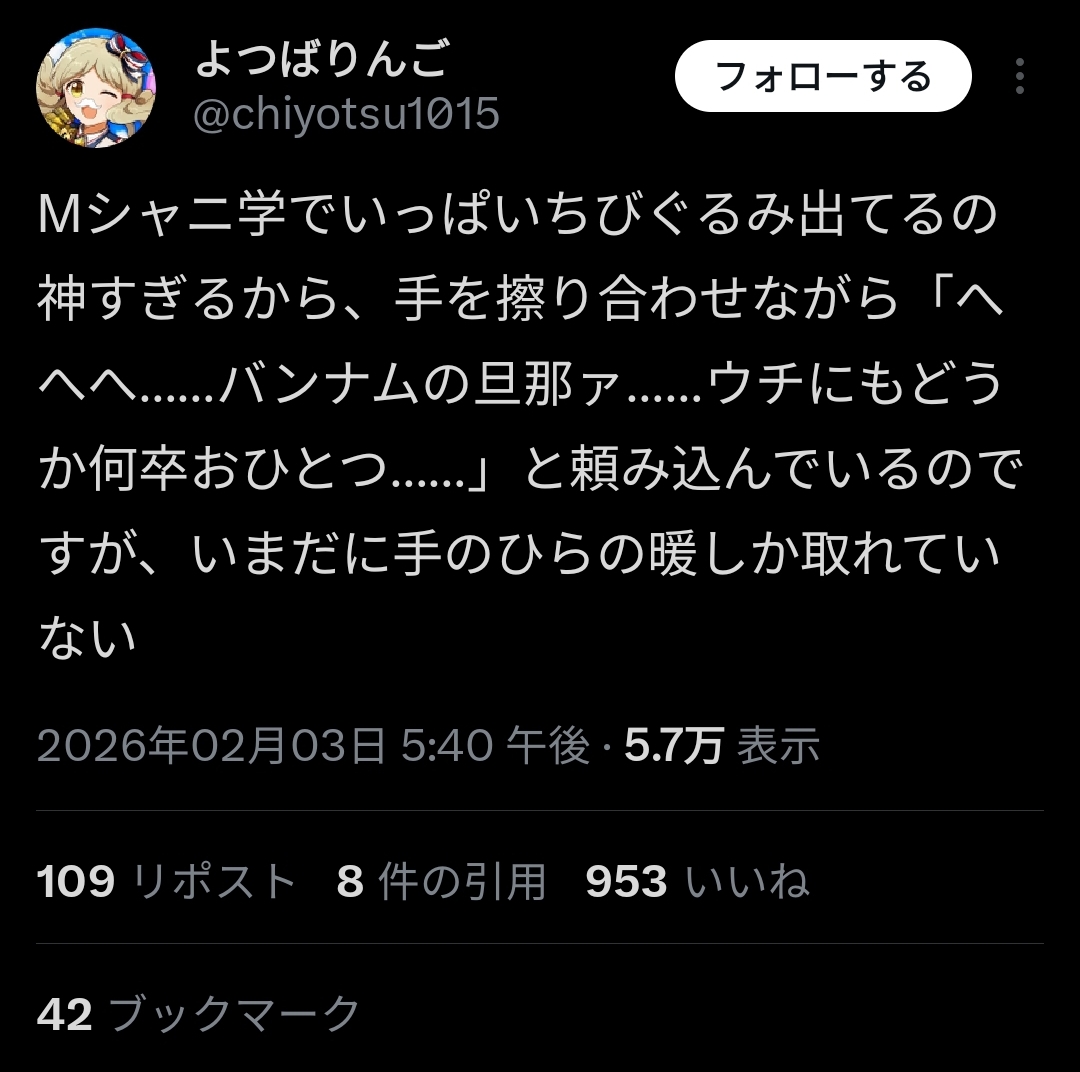Show the 8 件の引用 quotes

point(441,882)
